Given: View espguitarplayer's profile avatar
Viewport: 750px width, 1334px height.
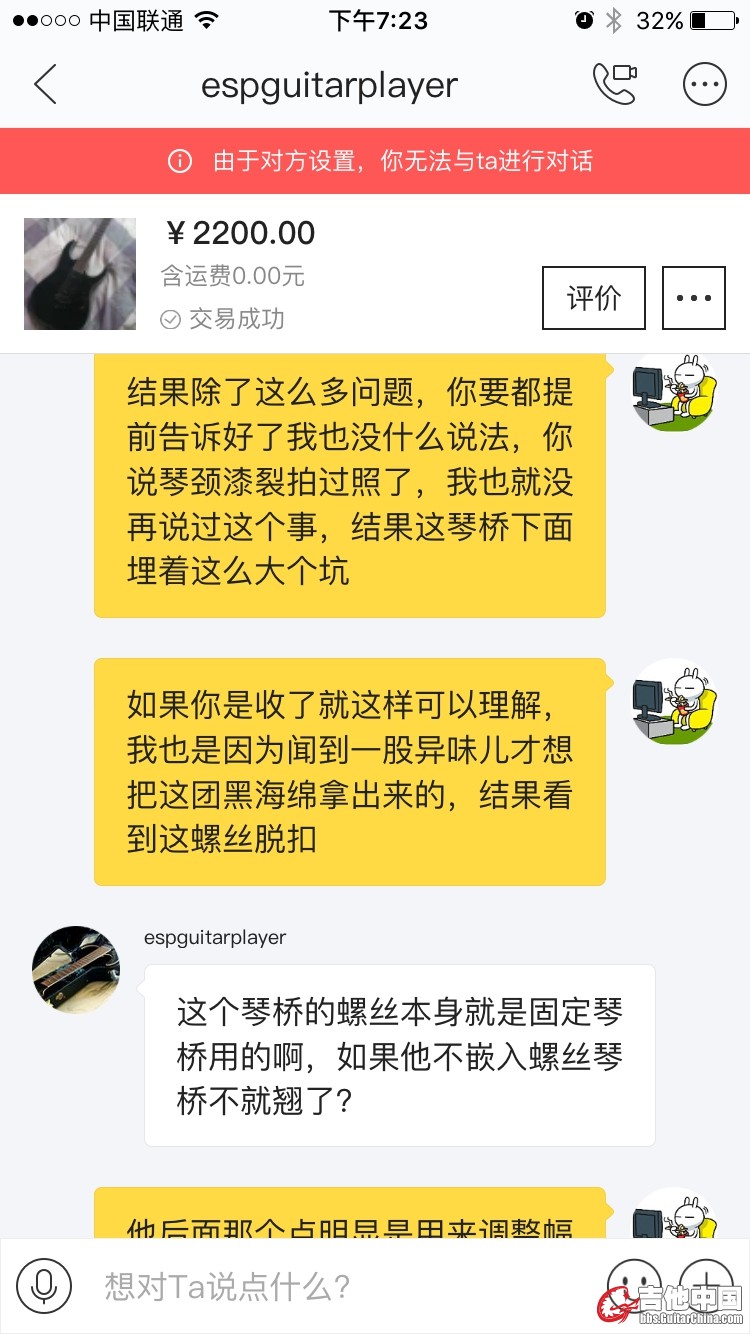Looking at the screenshot, I should click(76, 969).
